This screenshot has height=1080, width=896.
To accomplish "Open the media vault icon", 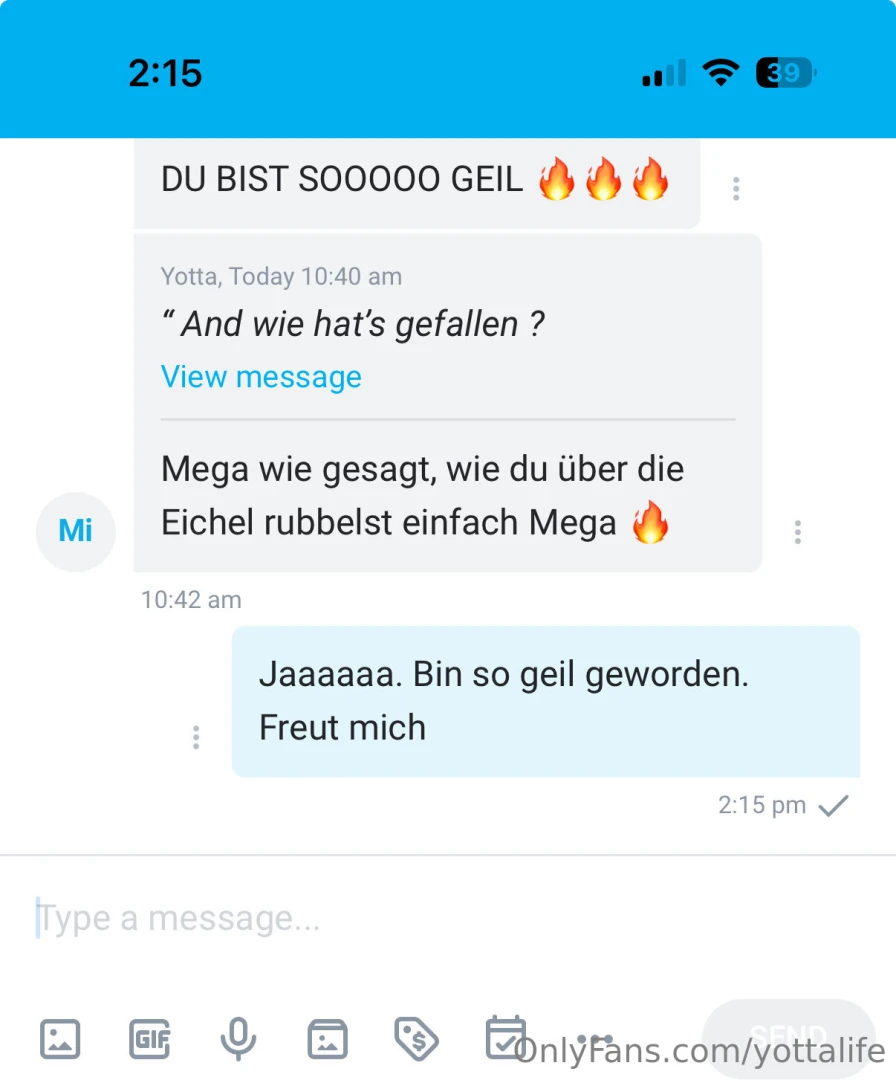I will (327, 1040).
